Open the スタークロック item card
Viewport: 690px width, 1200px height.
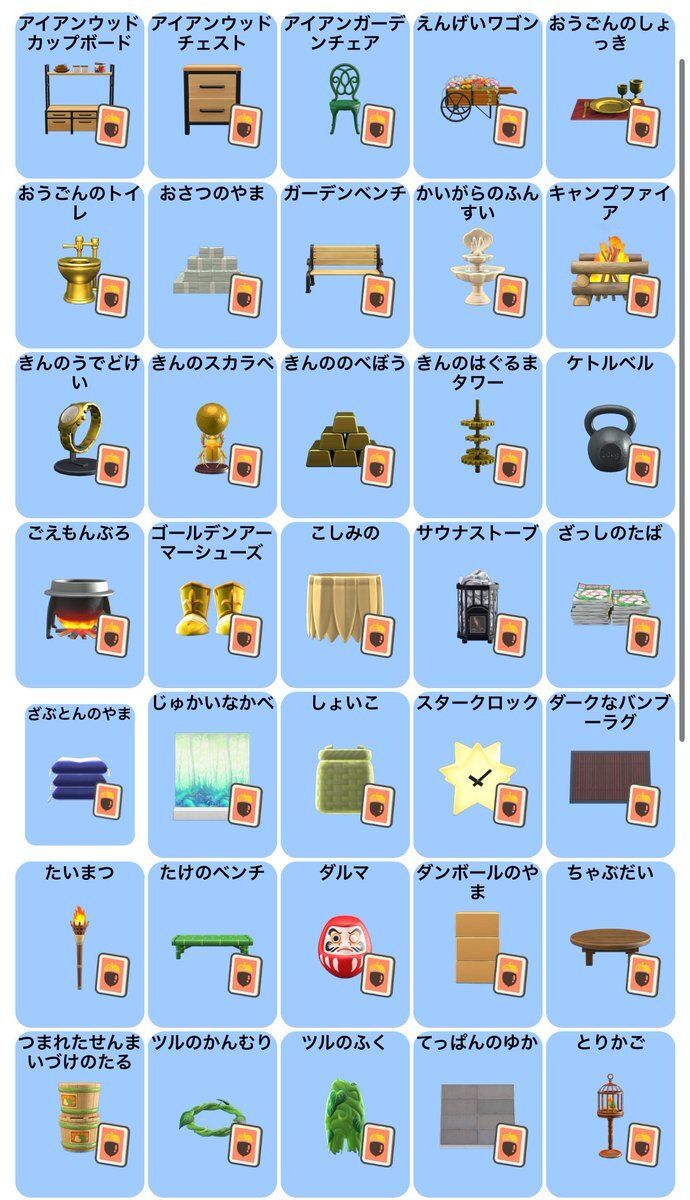coord(477,775)
